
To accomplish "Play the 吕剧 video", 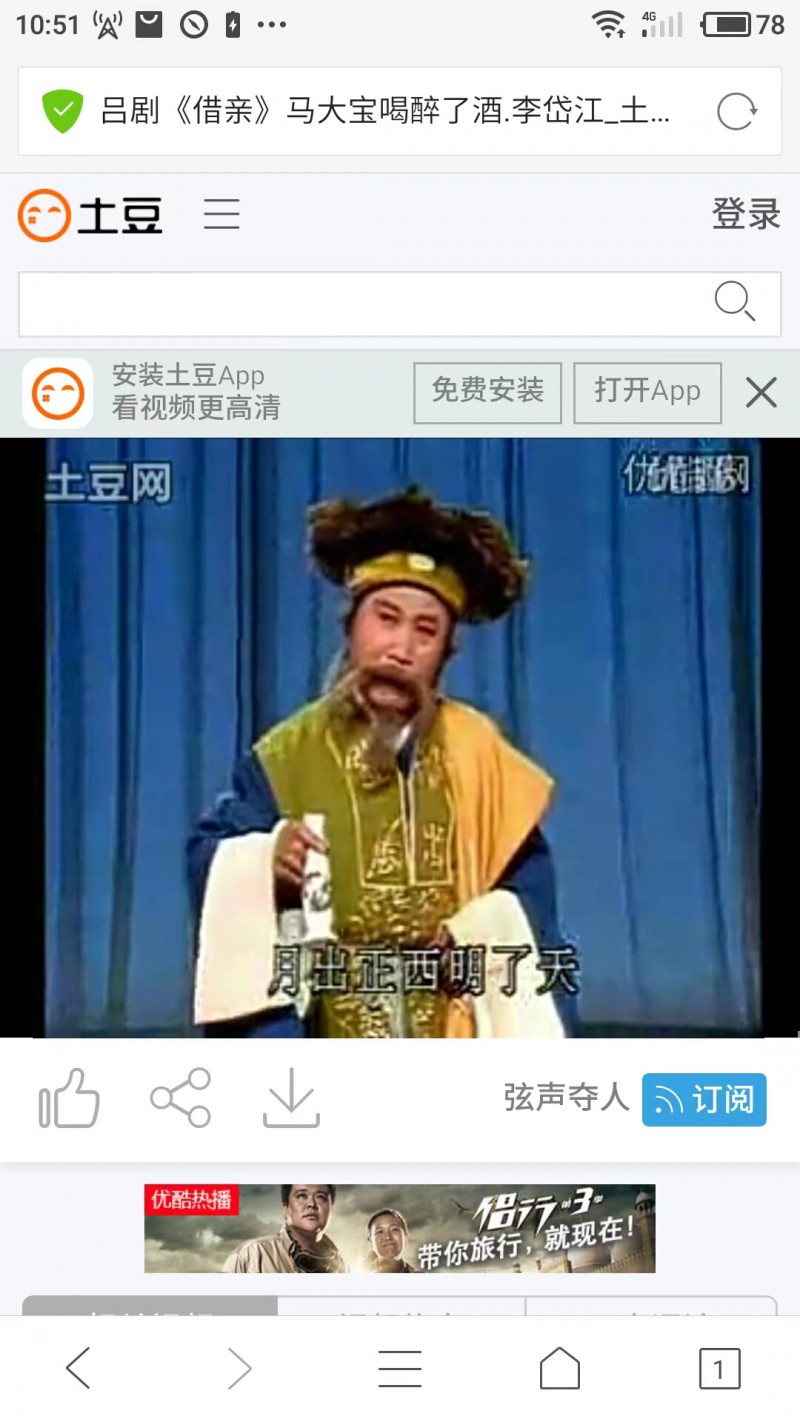I will point(400,738).
